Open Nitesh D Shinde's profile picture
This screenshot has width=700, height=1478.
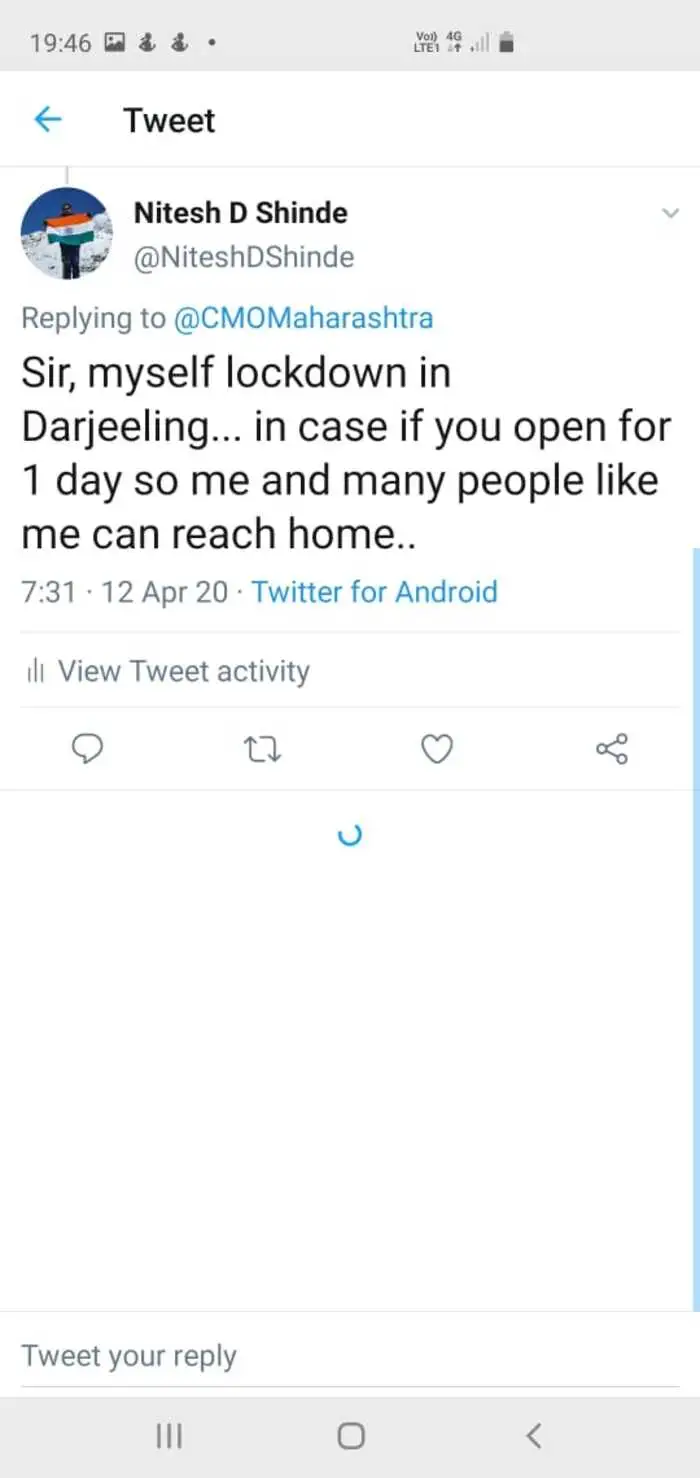click(65, 233)
